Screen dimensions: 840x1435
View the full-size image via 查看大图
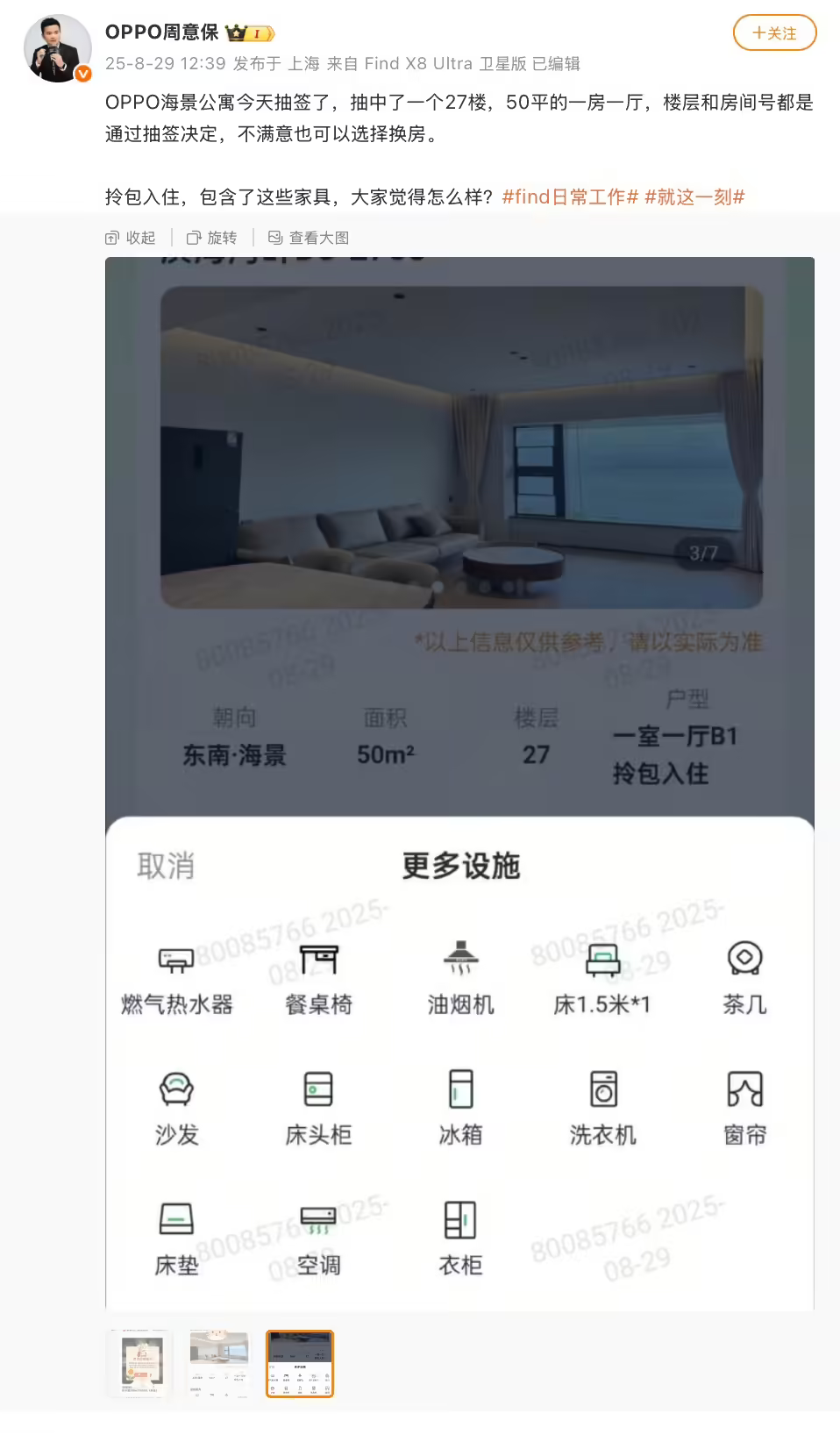309,238
